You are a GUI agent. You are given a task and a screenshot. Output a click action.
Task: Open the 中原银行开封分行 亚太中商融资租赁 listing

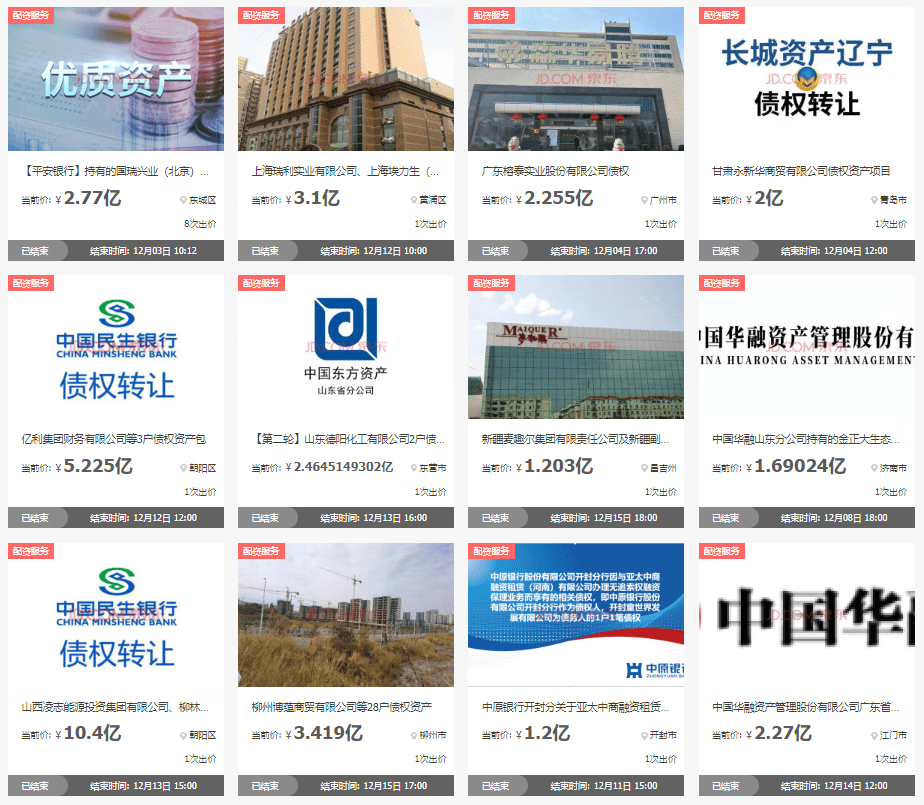coord(575,707)
